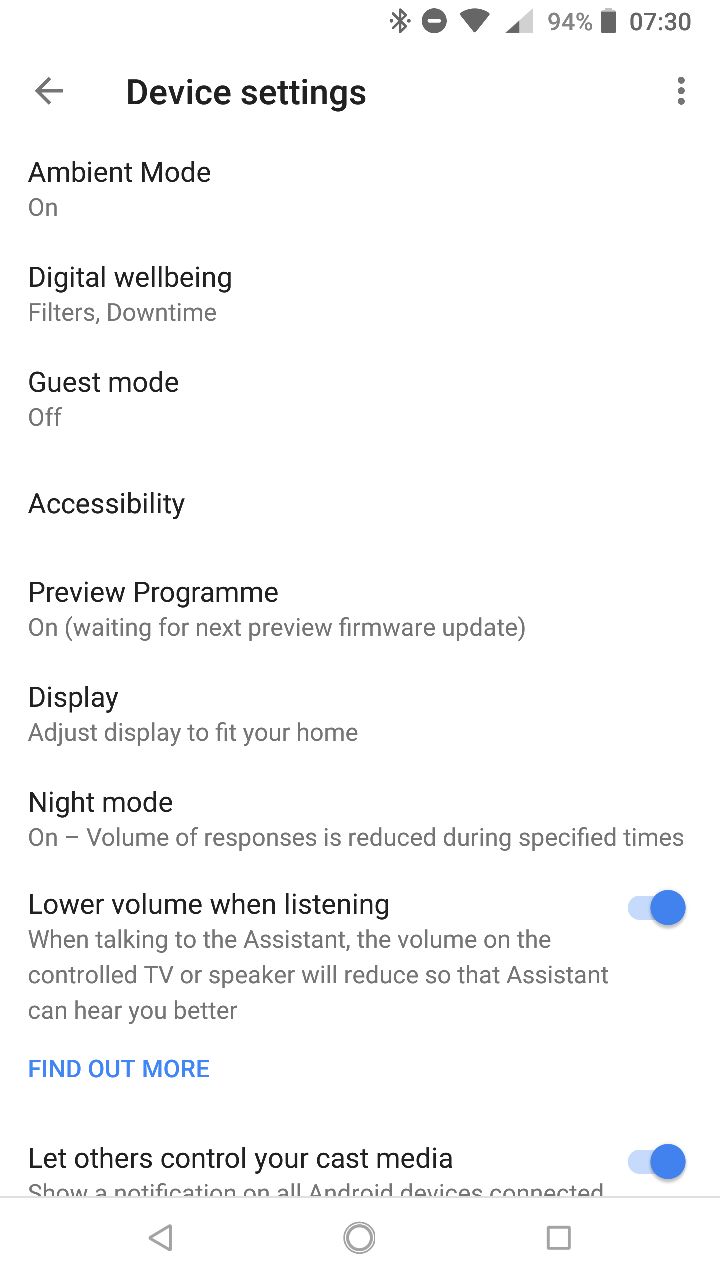The height and width of the screenshot is (1280, 720).
Task: Open Preview Programme settings
Action: tap(360, 609)
